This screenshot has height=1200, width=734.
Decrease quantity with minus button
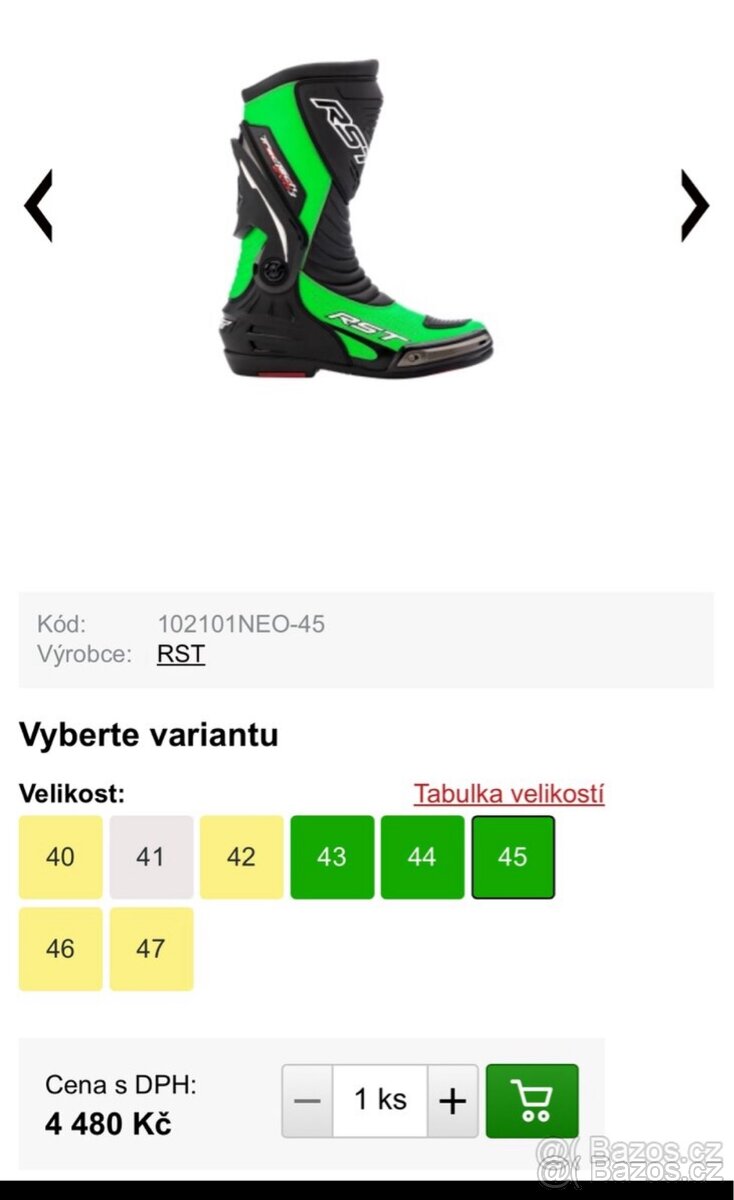pyautogui.click(x=308, y=1101)
